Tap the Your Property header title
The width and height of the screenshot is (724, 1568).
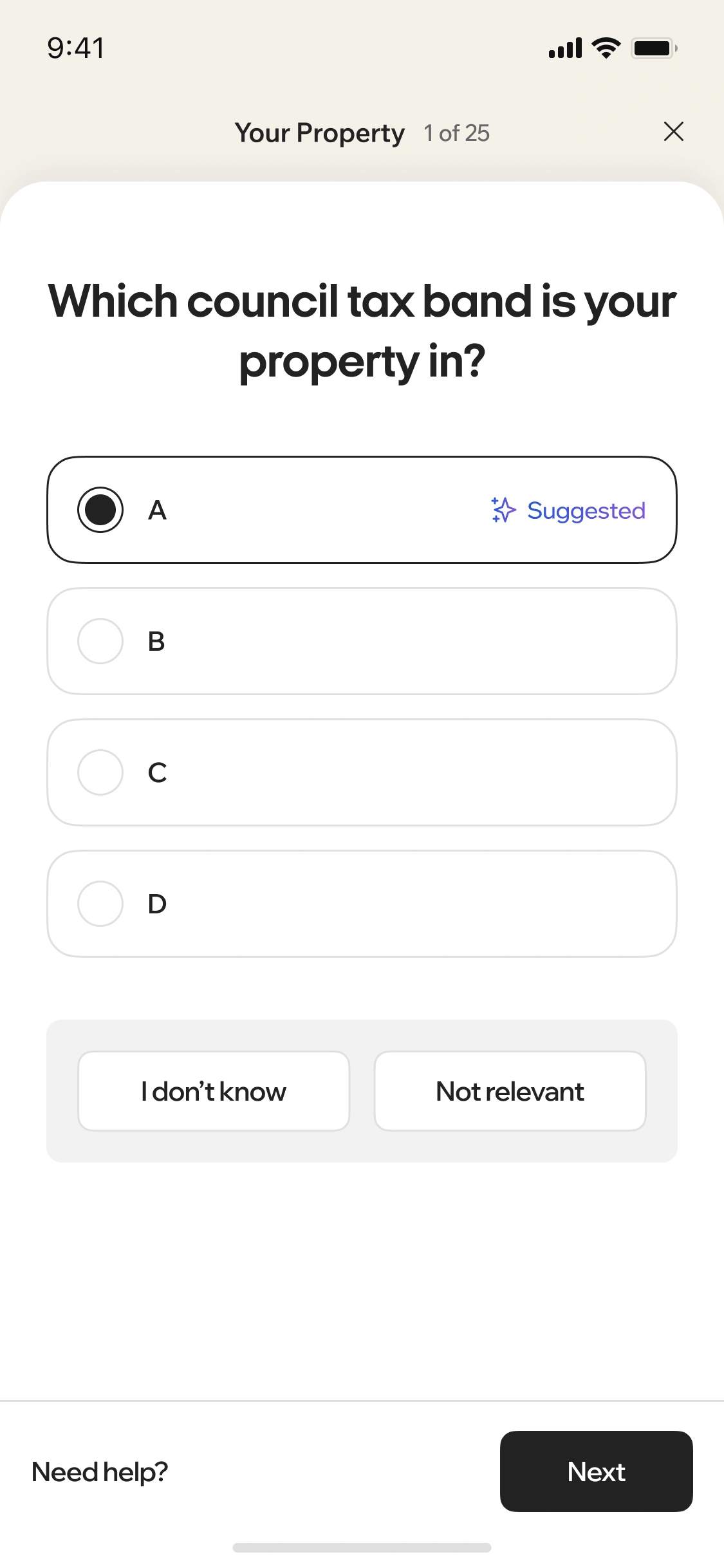click(319, 132)
